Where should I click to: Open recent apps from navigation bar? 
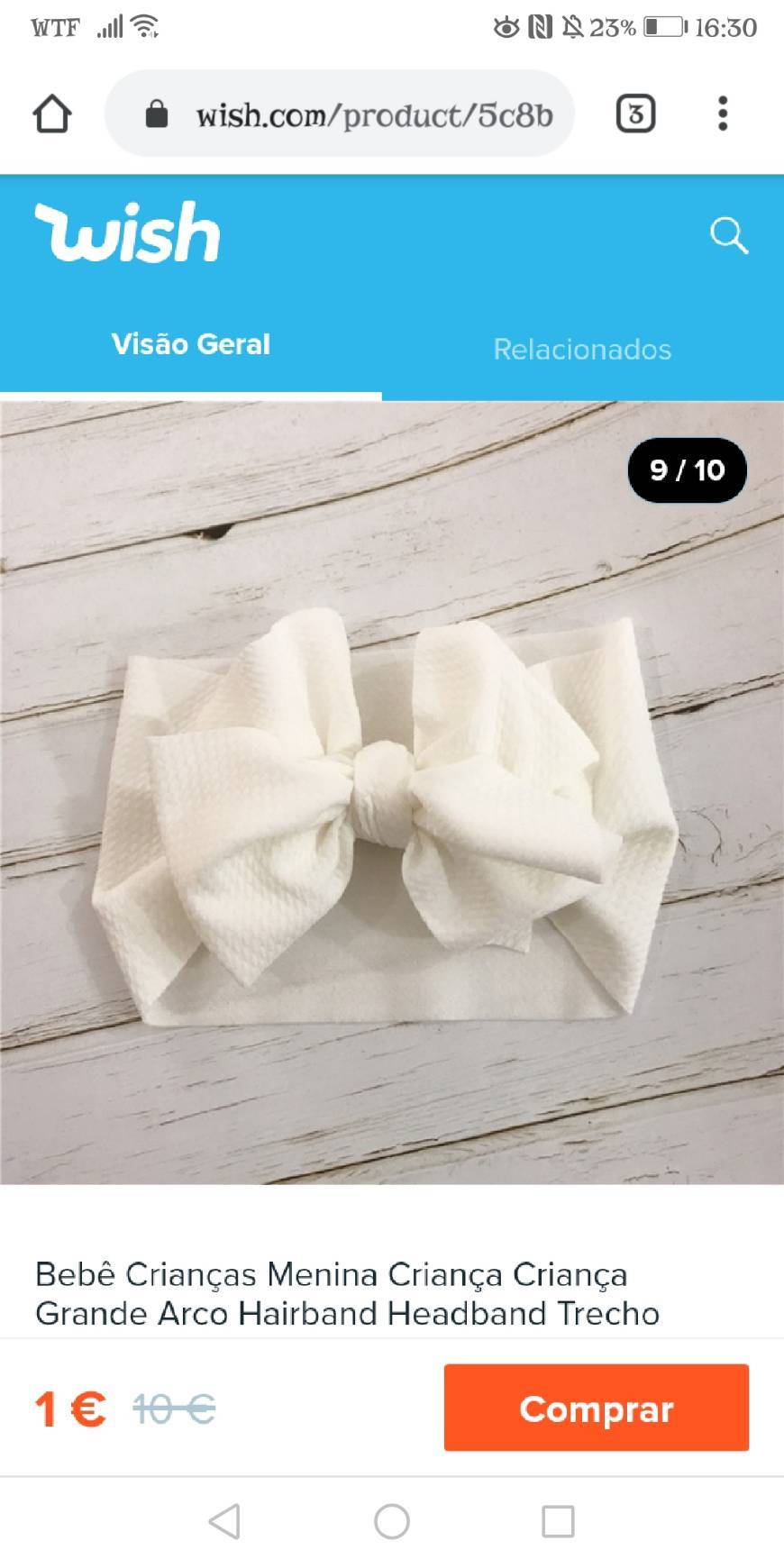coord(558,1522)
